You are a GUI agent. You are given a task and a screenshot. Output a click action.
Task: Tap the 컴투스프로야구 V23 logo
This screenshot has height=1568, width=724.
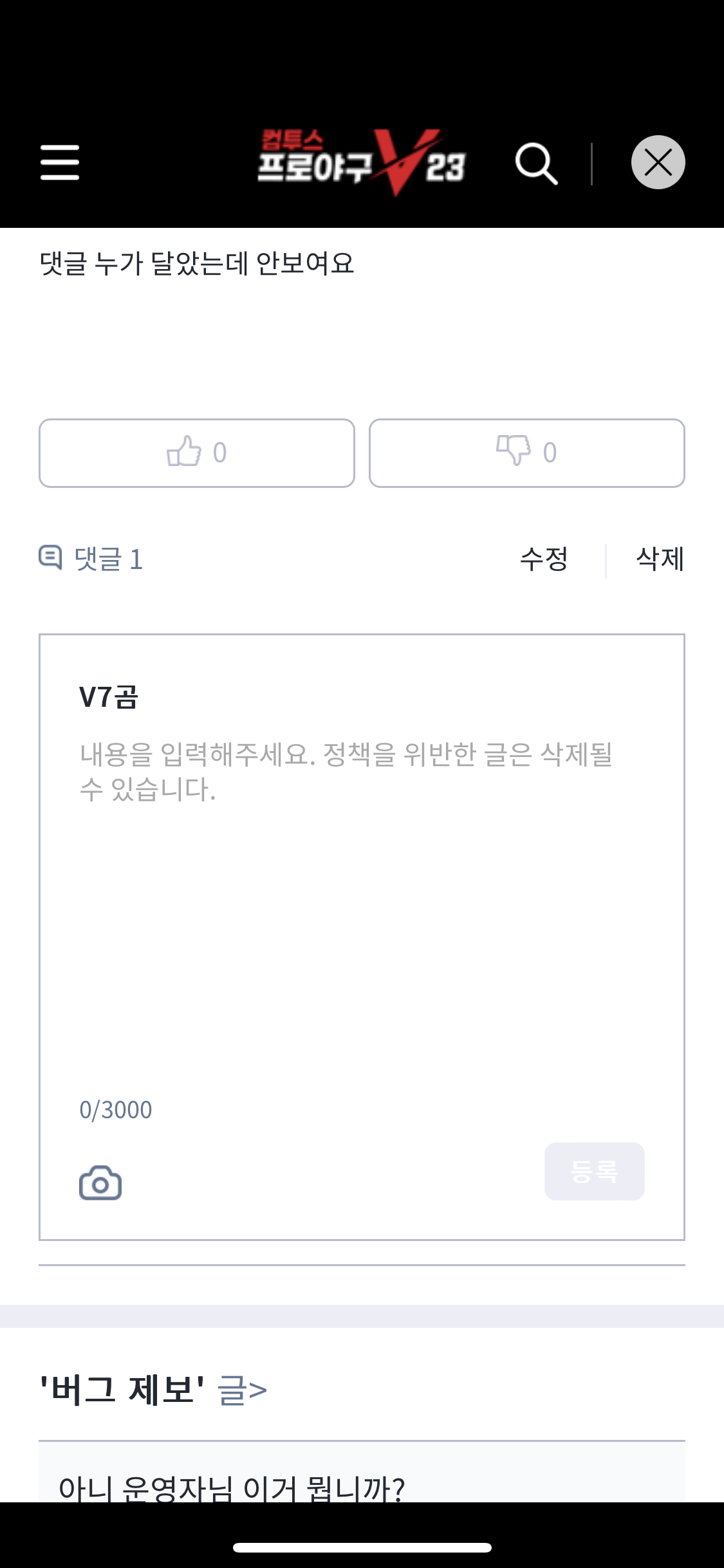(x=360, y=162)
